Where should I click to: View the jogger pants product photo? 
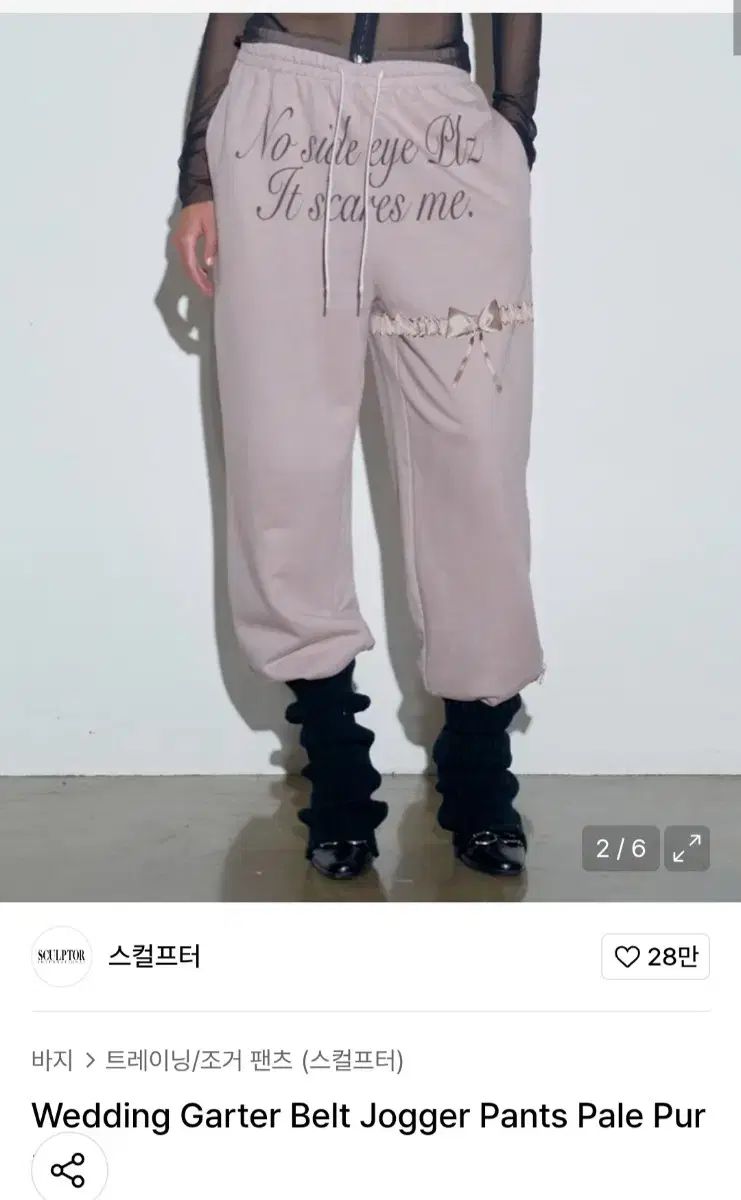click(x=370, y=450)
